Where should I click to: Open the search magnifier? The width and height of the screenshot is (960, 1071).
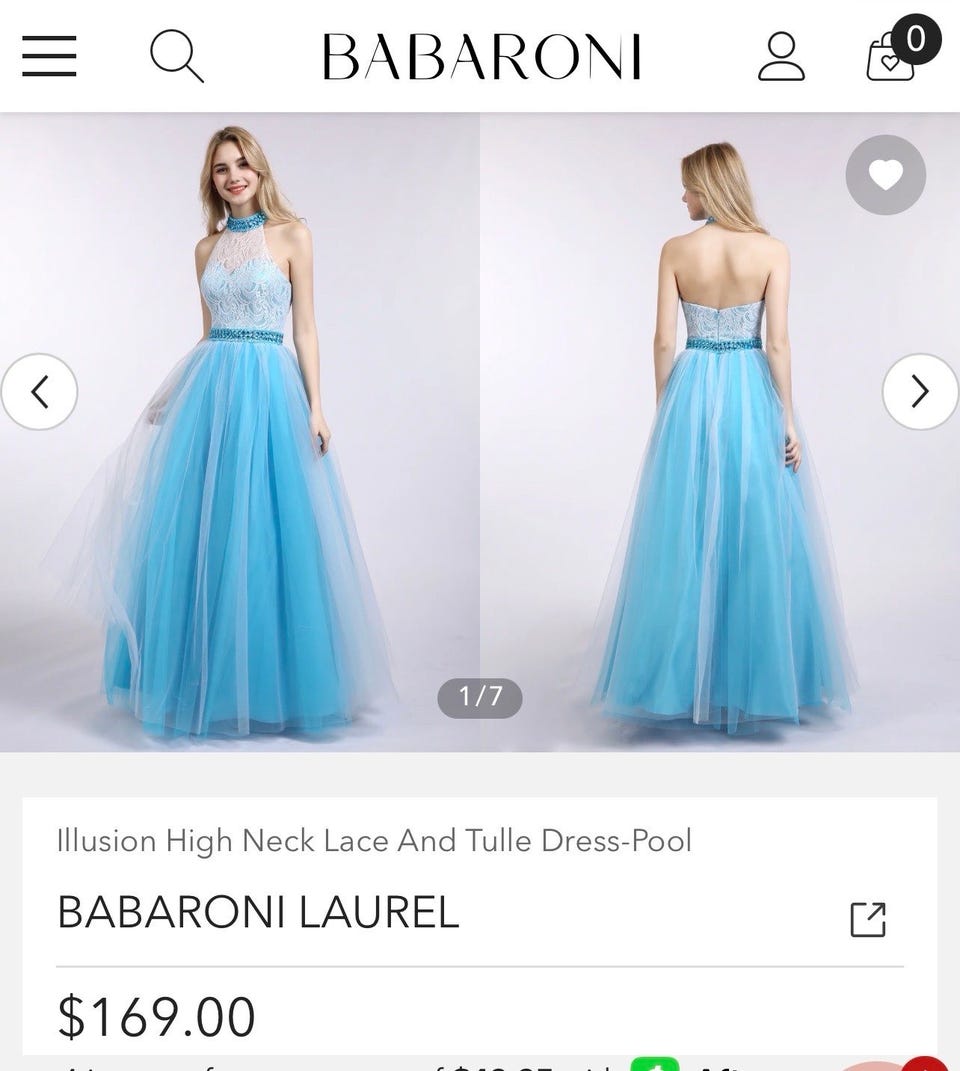coord(177,56)
